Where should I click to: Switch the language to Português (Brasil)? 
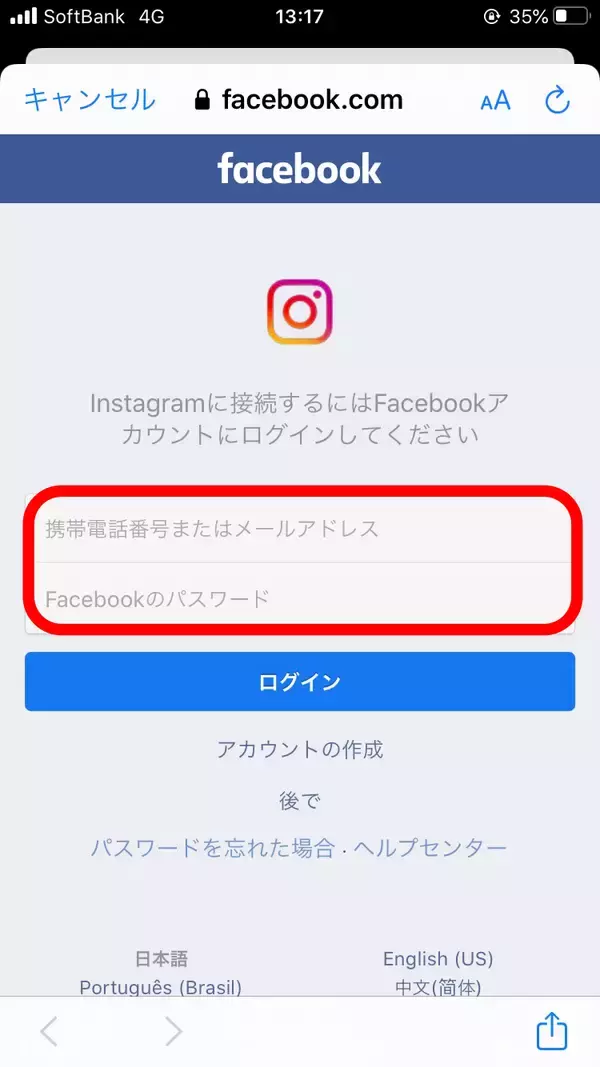[161, 987]
